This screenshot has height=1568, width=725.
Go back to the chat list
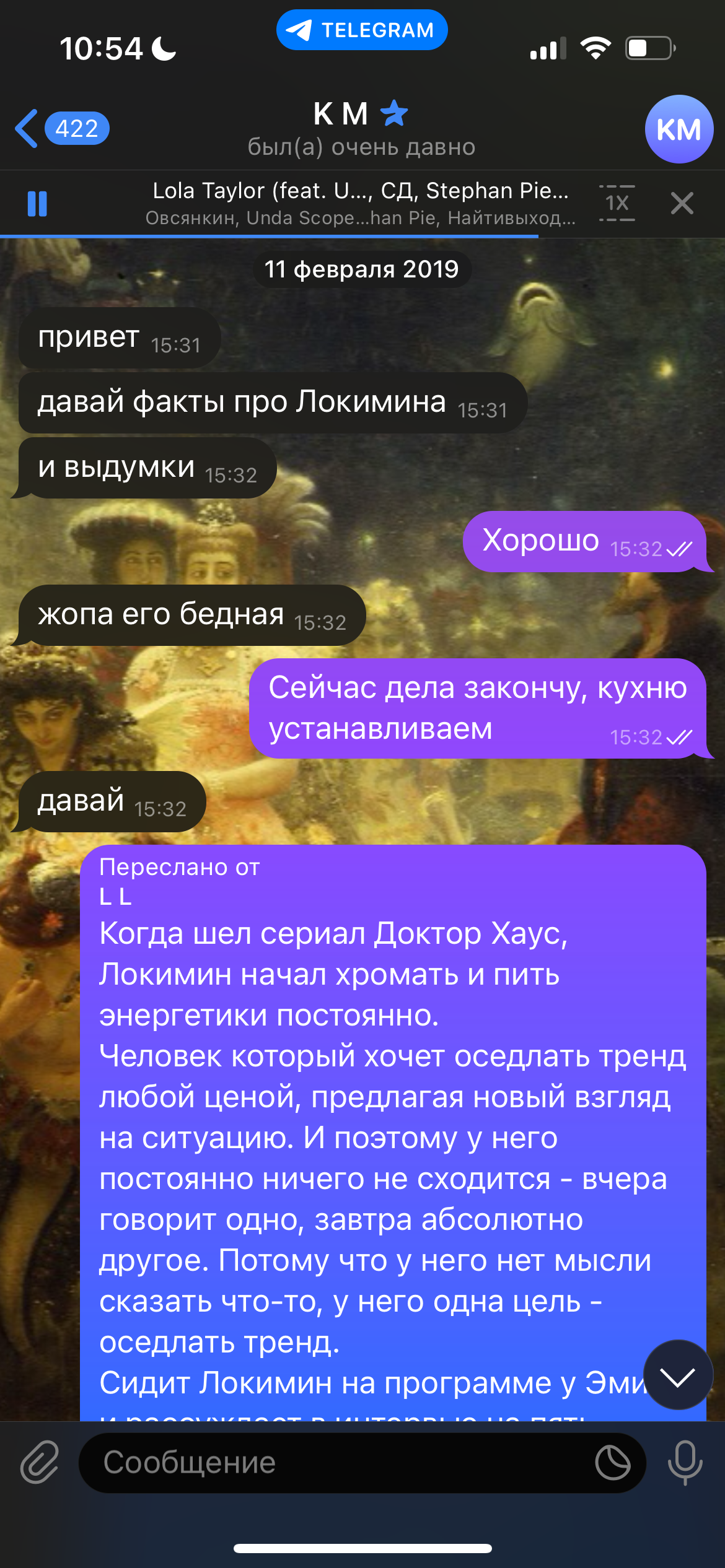[x=61, y=129]
